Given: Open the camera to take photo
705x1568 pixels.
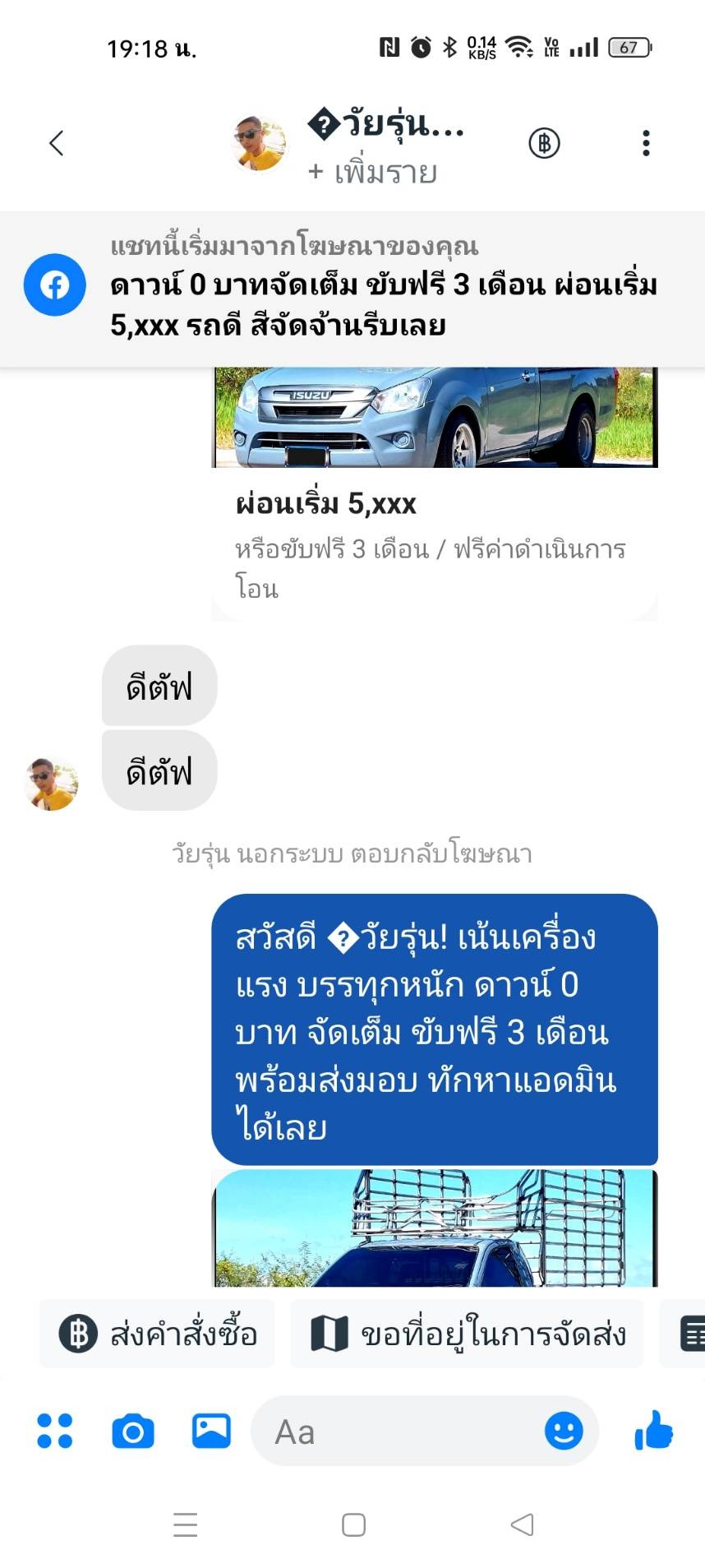Looking at the screenshot, I should pyautogui.click(x=132, y=1432).
